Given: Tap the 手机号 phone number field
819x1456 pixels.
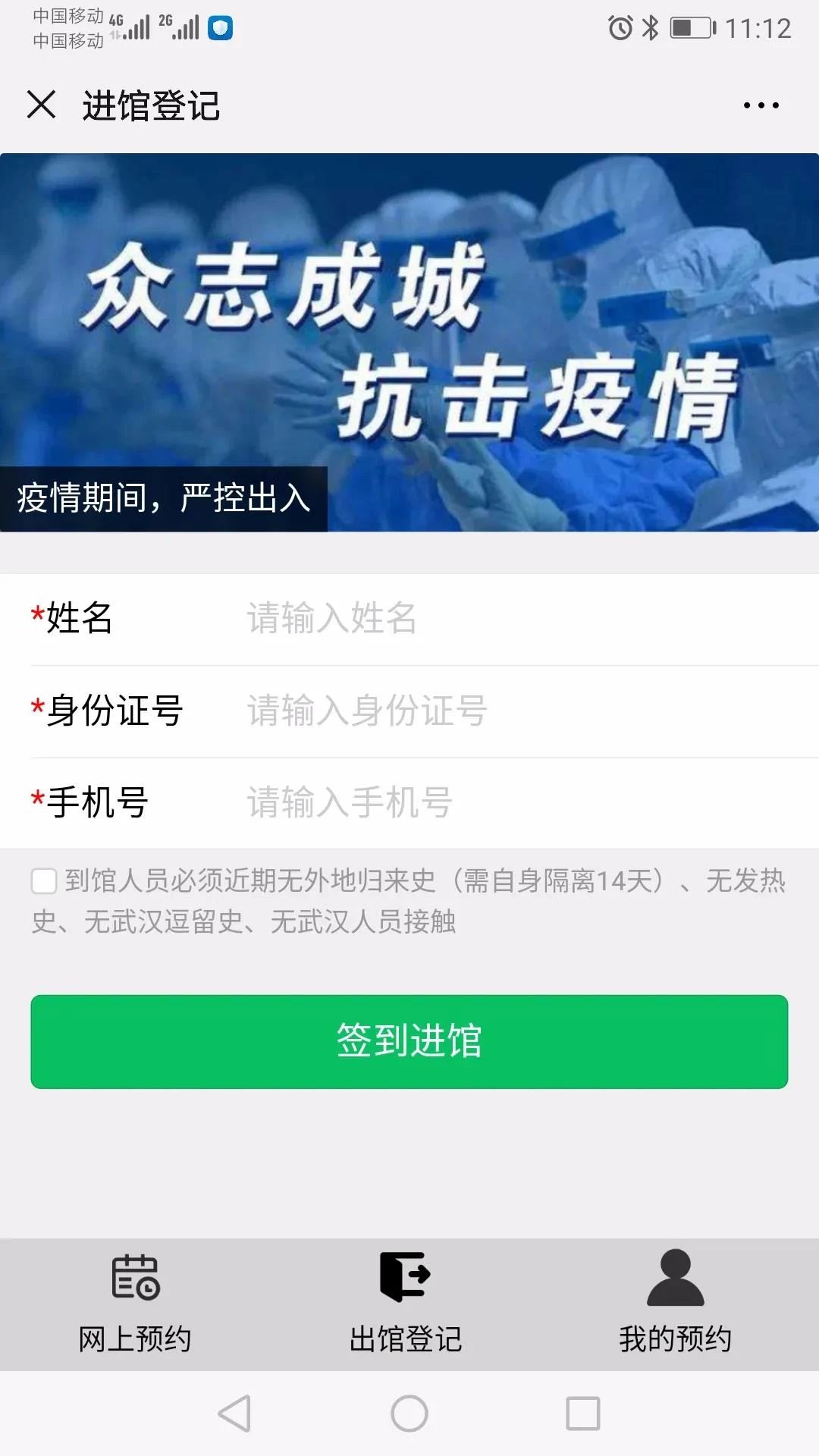Looking at the screenshot, I should [x=516, y=802].
